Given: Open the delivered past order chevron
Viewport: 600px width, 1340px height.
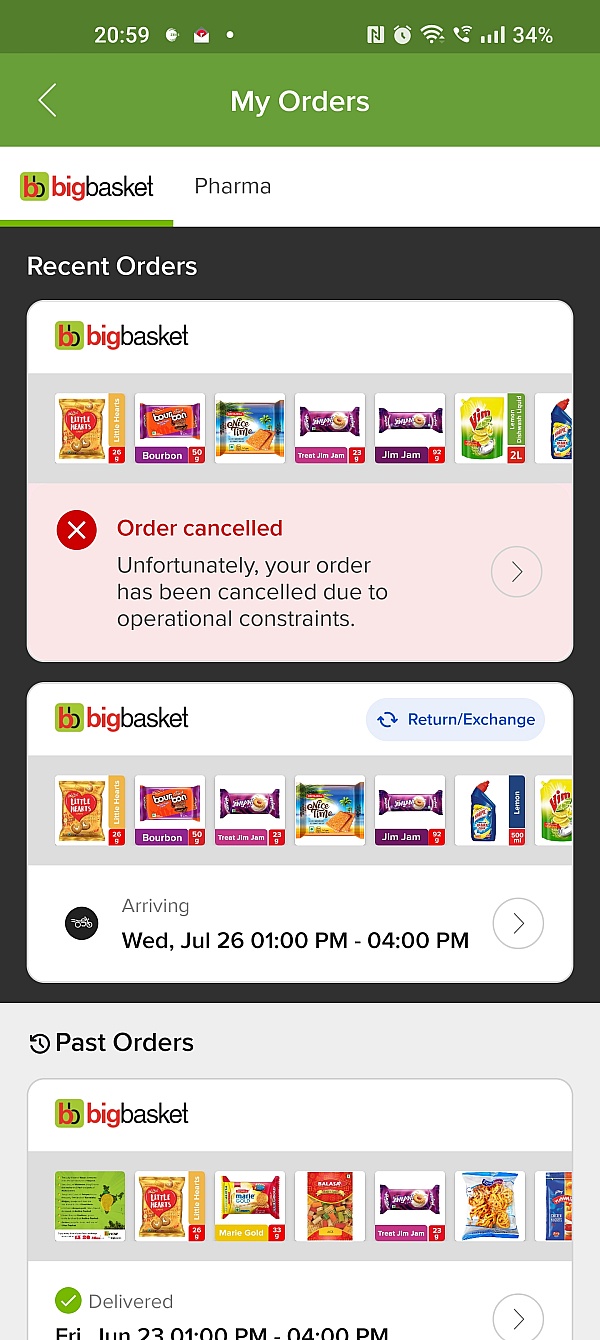Looking at the screenshot, I should tap(518, 1317).
